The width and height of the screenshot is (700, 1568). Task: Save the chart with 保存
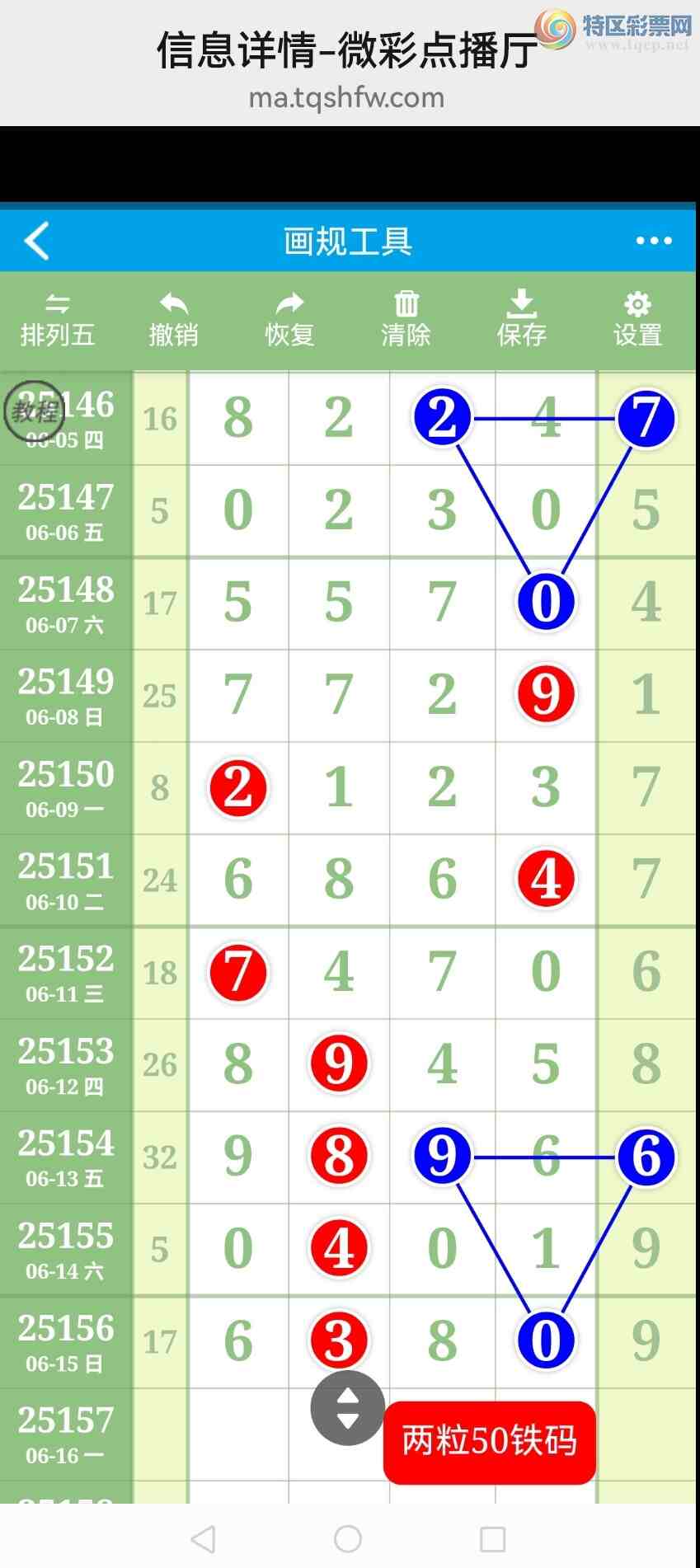(521, 321)
